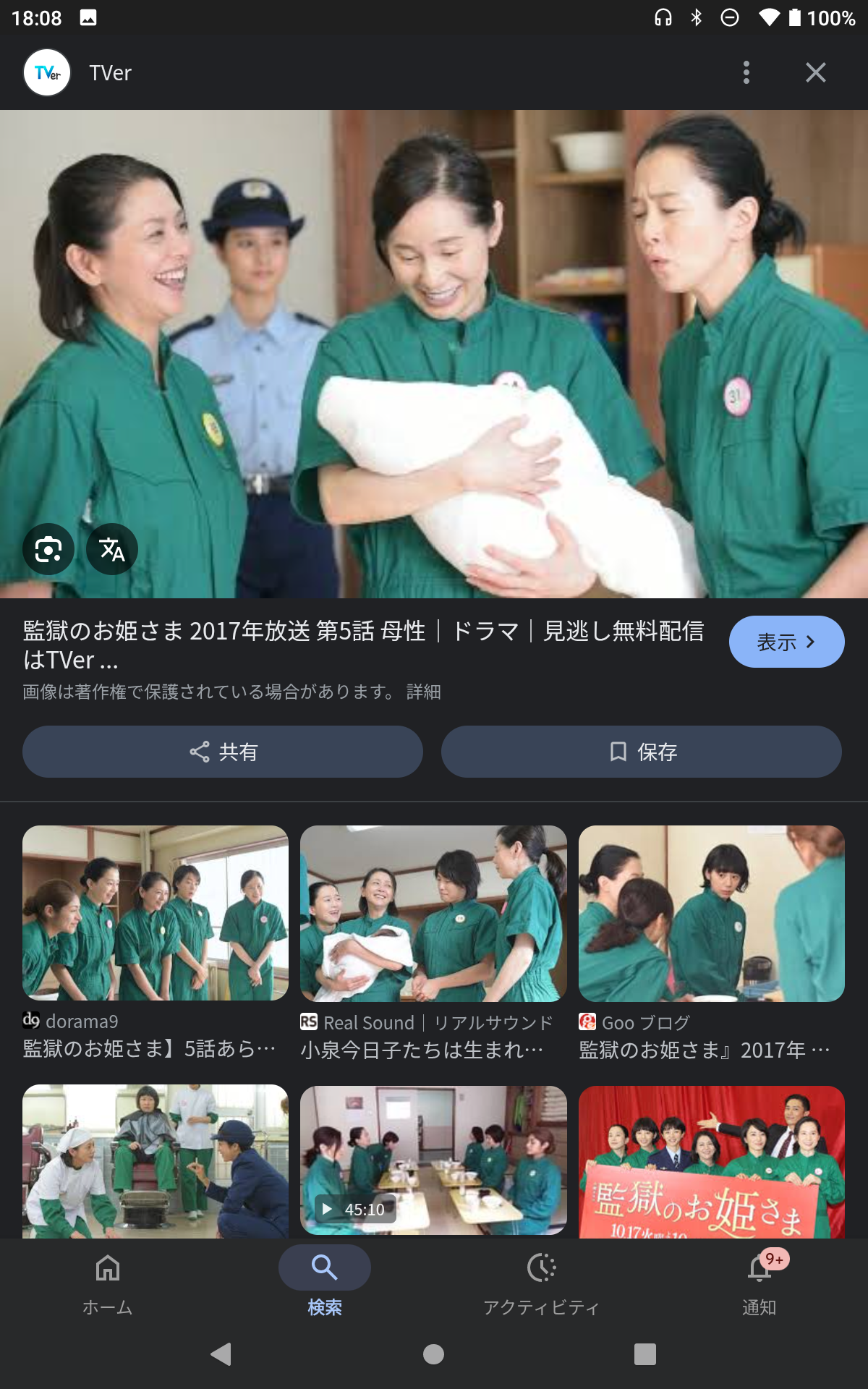Viewport: 868px width, 1389px height.
Task: Tap the system back button
Action: tap(221, 1354)
